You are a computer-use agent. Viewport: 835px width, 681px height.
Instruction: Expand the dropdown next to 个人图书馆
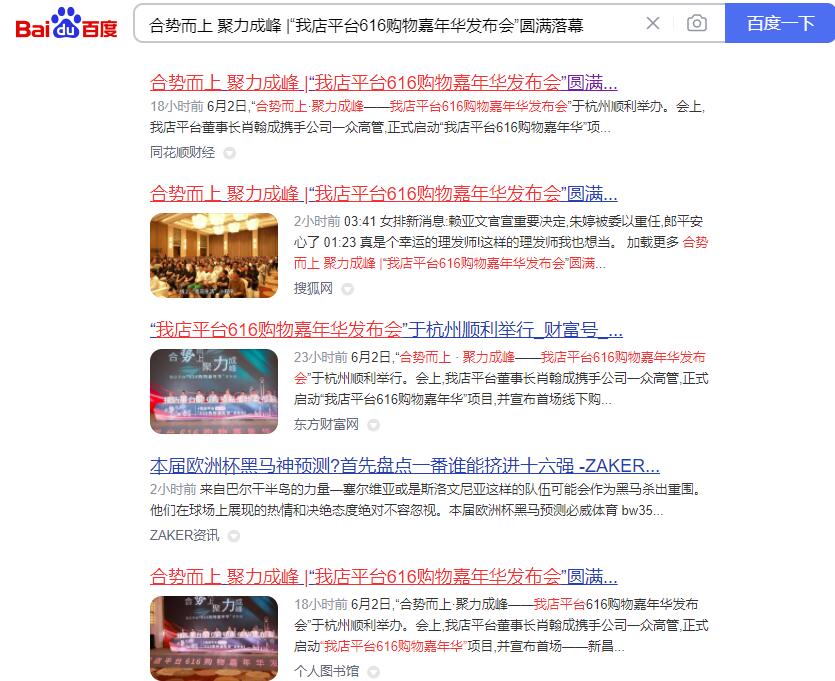click(x=373, y=672)
